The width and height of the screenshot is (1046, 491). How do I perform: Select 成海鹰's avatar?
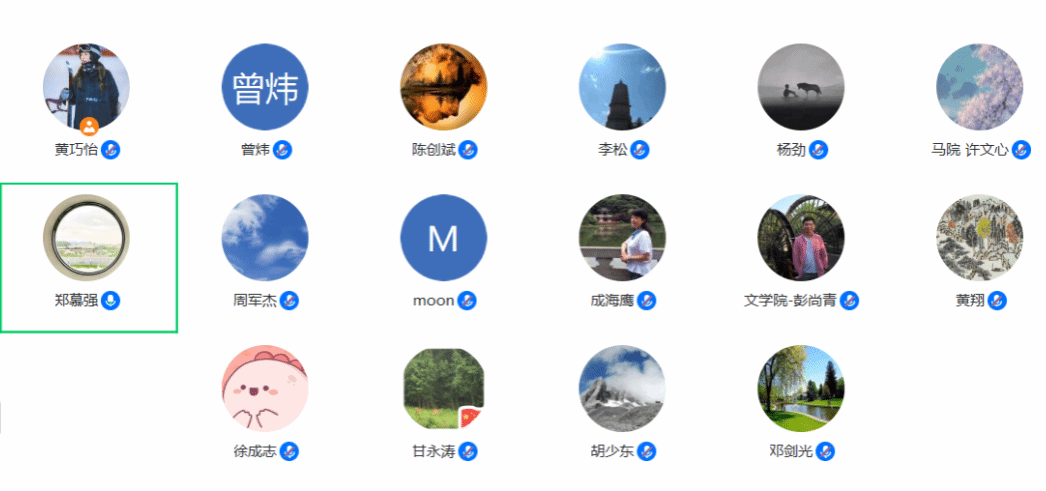click(x=622, y=238)
